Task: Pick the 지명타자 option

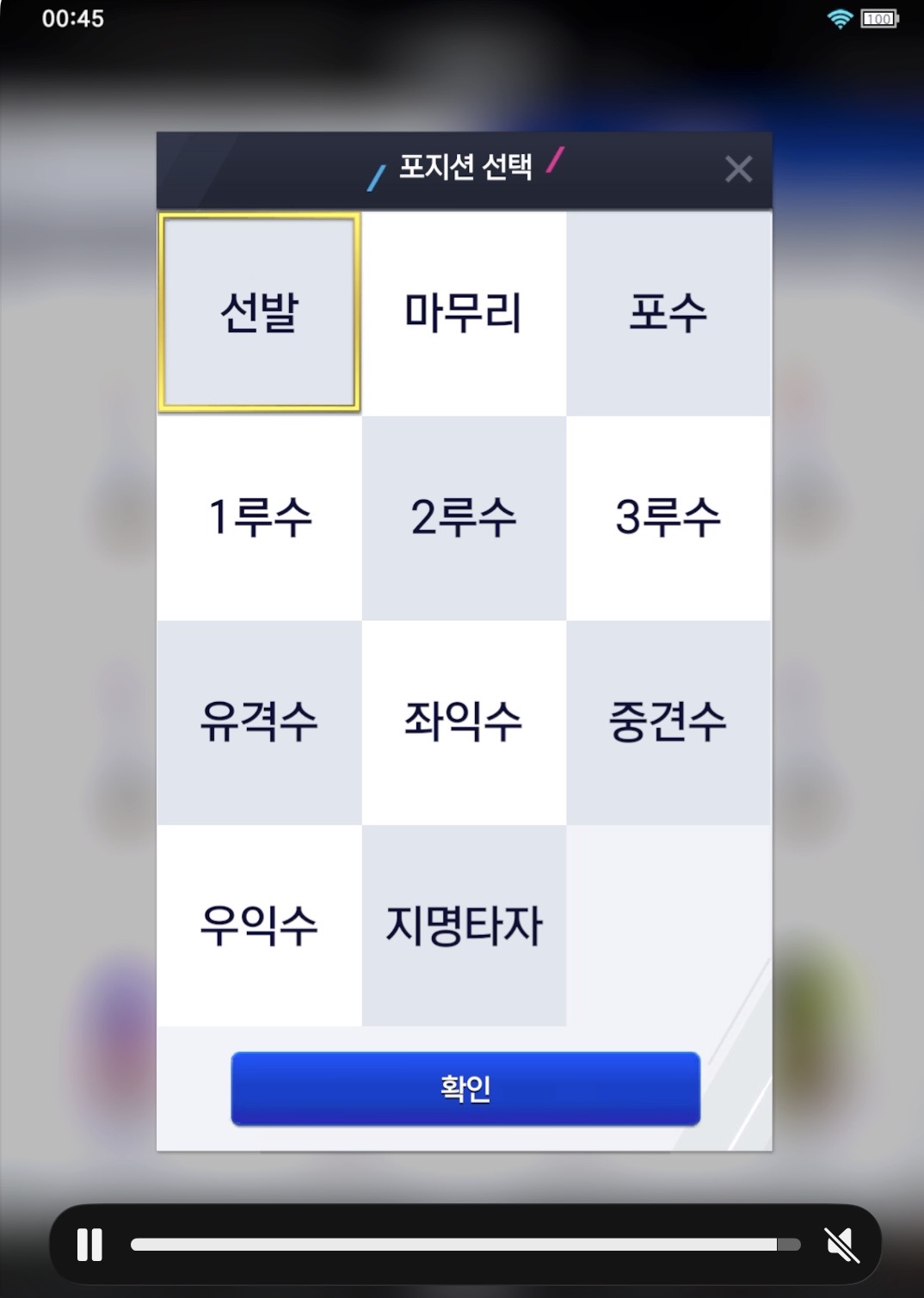Action: point(464,926)
